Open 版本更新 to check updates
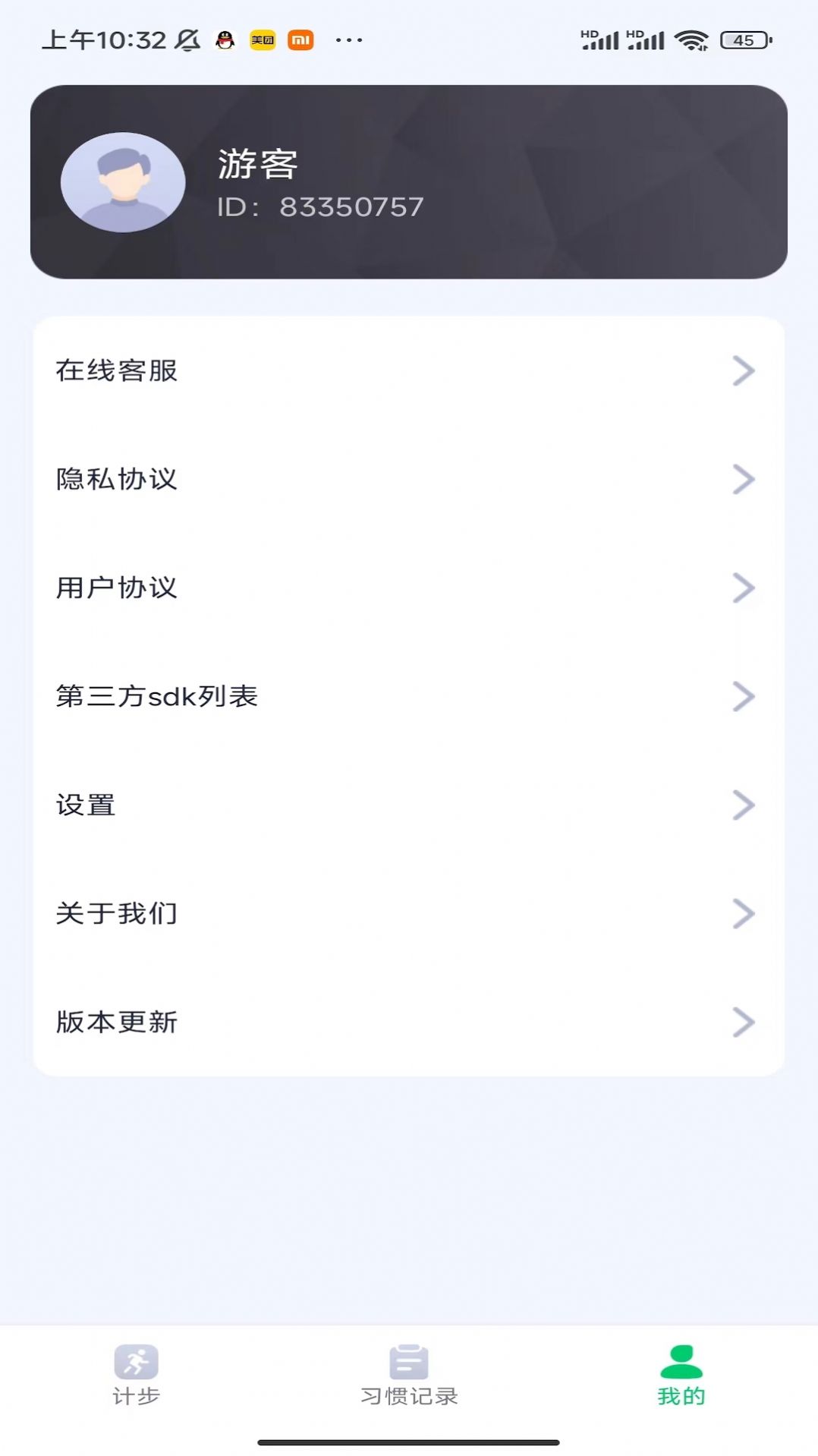The image size is (818, 1456). [x=115, y=1022]
